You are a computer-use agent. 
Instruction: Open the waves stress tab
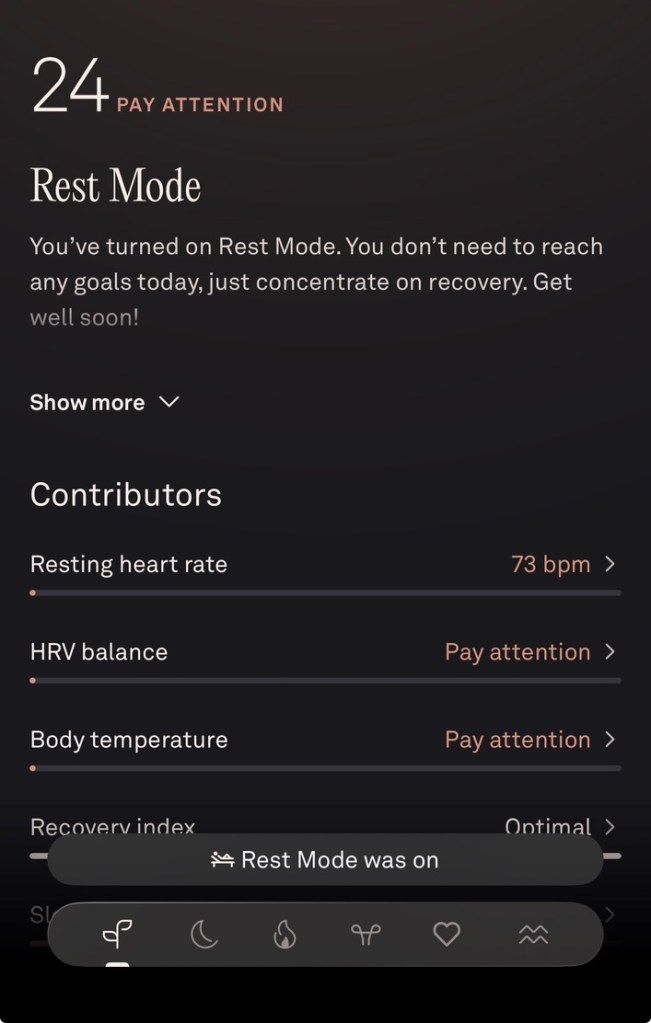pyautogui.click(x=533, y=935)
